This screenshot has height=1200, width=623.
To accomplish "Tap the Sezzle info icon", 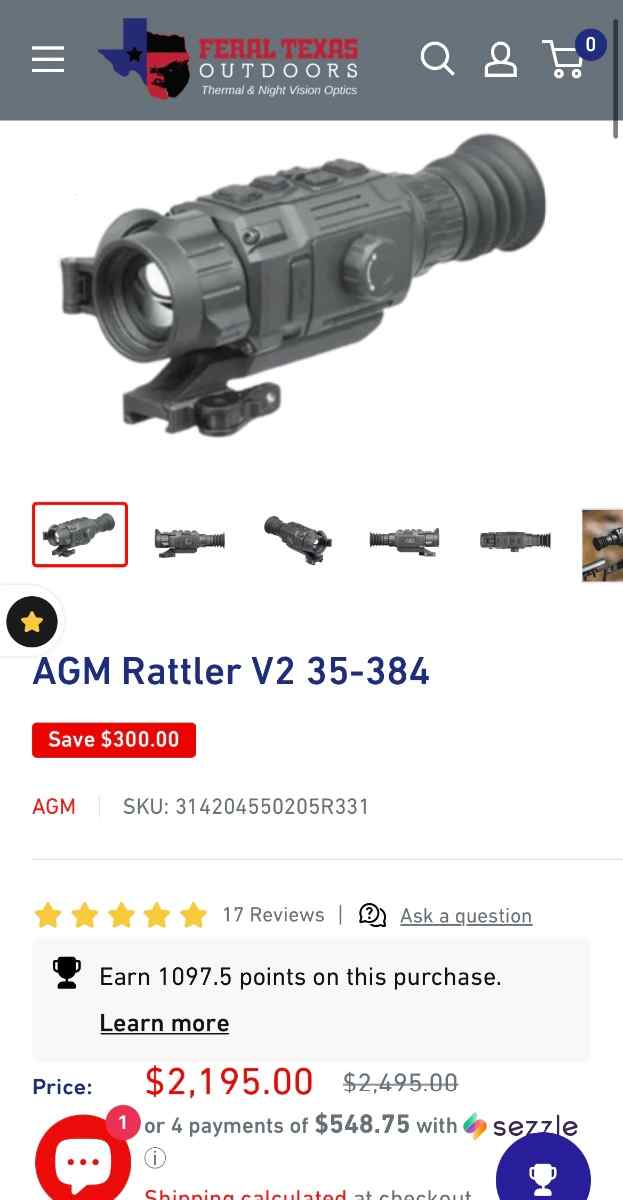I will tap(155, 1158).
